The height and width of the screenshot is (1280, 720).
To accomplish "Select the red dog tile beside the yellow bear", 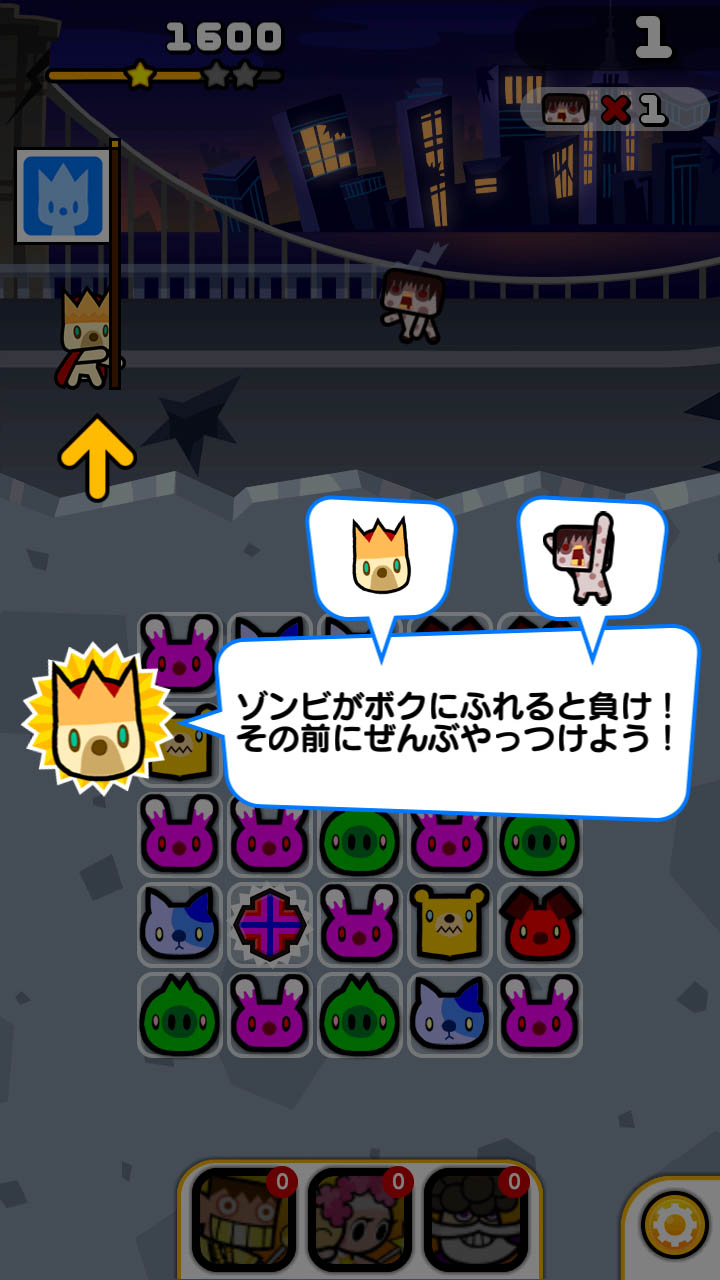I will click(539, 924).
